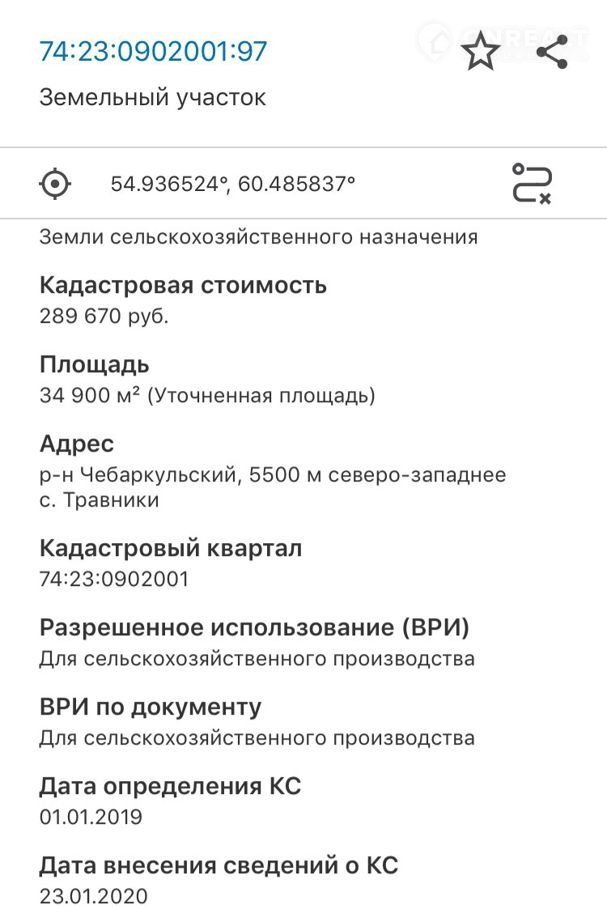This screenshot has width=607, height=910.
Task: Add parcel 74:23:0902001:97 to favorites
Action: tap(481, 51)
